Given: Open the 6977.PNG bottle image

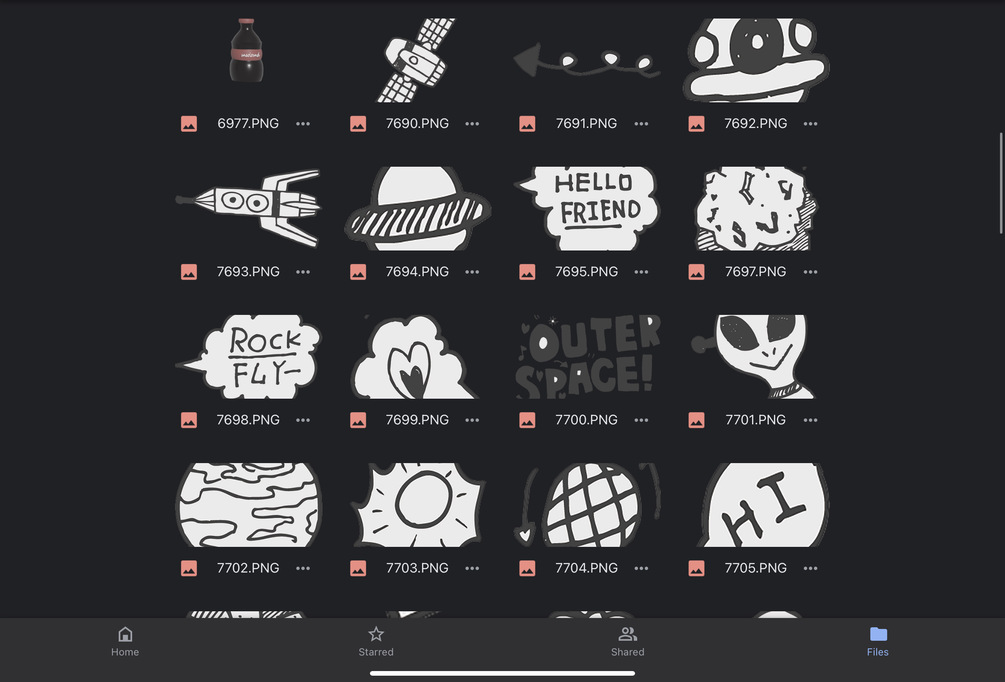Looking at the screenshot, I should pos(247,52).
